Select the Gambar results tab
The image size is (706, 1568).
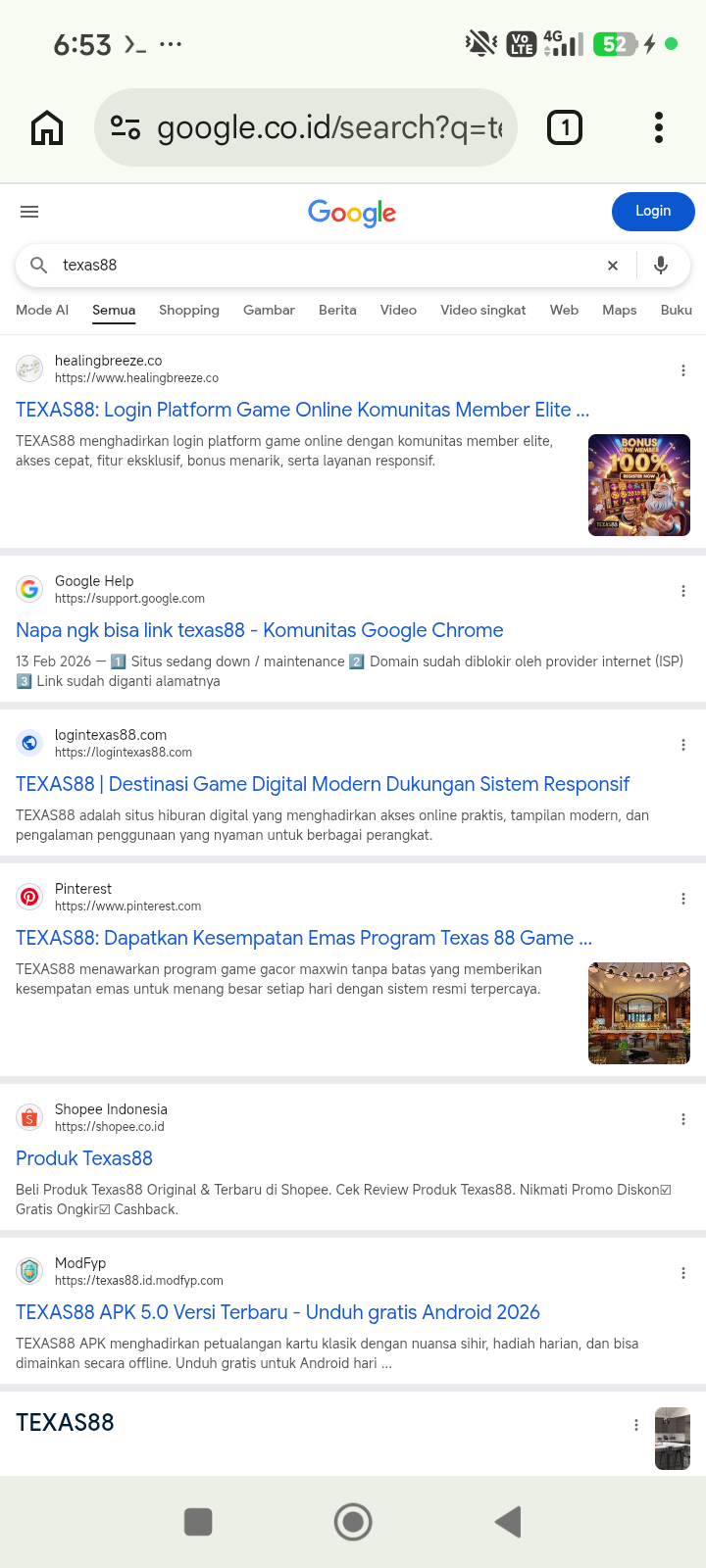(269, 310)
